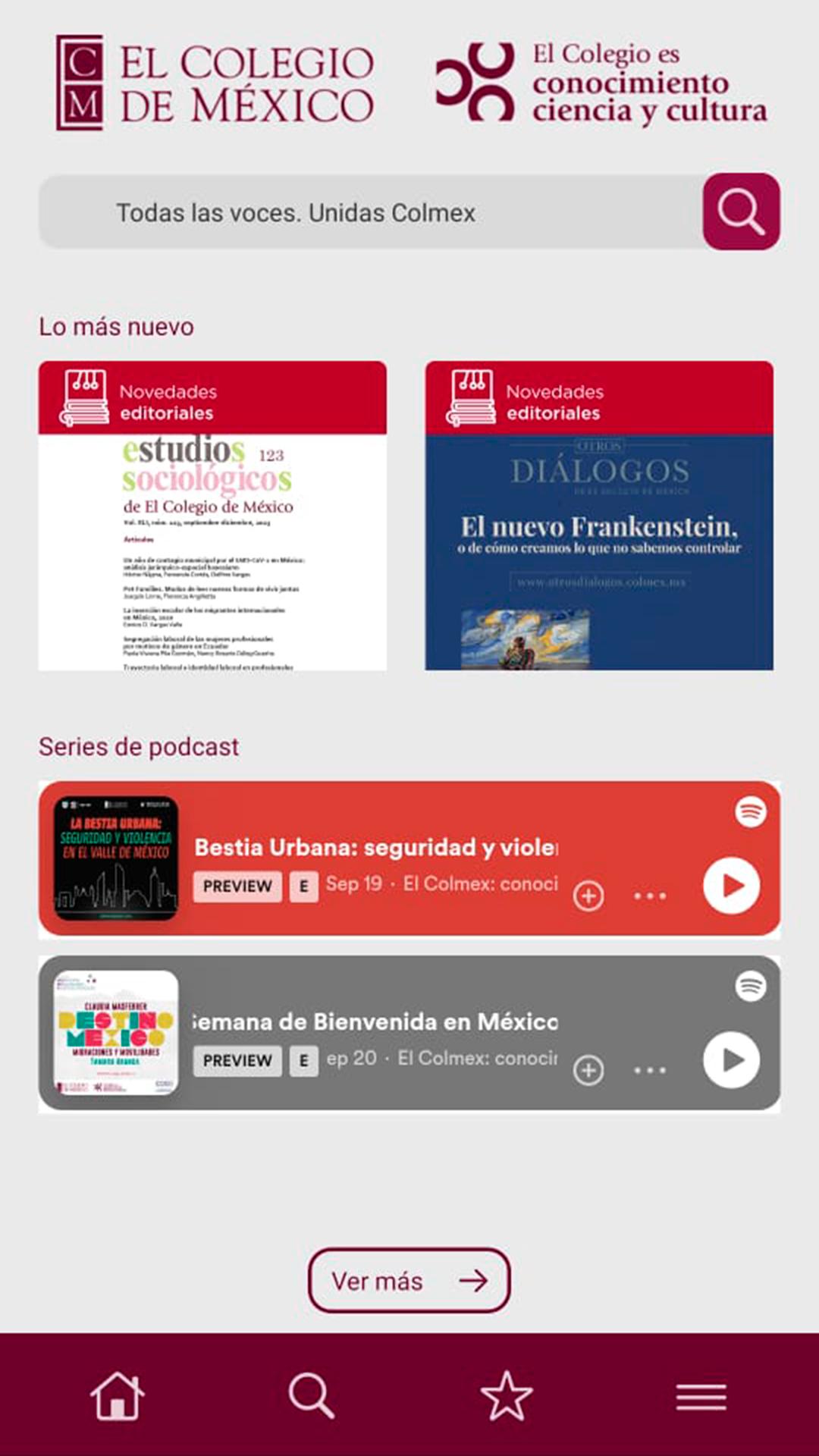
Task: Play Semana de Bienvenida en México episode
Action: click(731, 1060)
